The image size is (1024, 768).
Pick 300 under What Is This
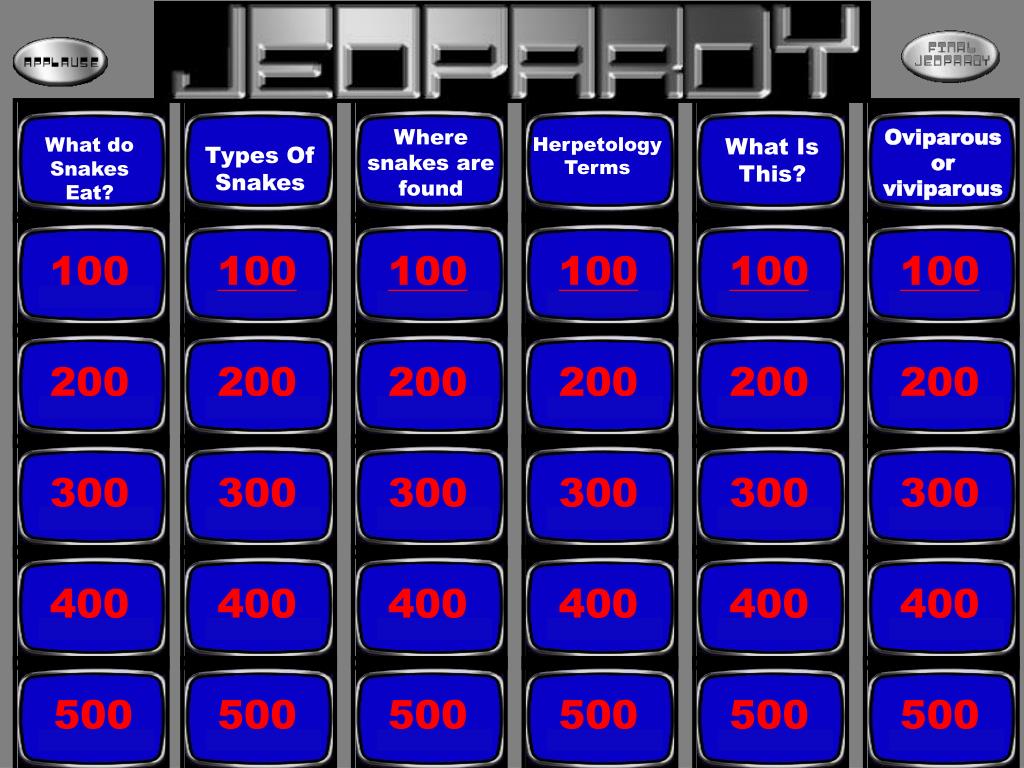[x=769, y=493]
